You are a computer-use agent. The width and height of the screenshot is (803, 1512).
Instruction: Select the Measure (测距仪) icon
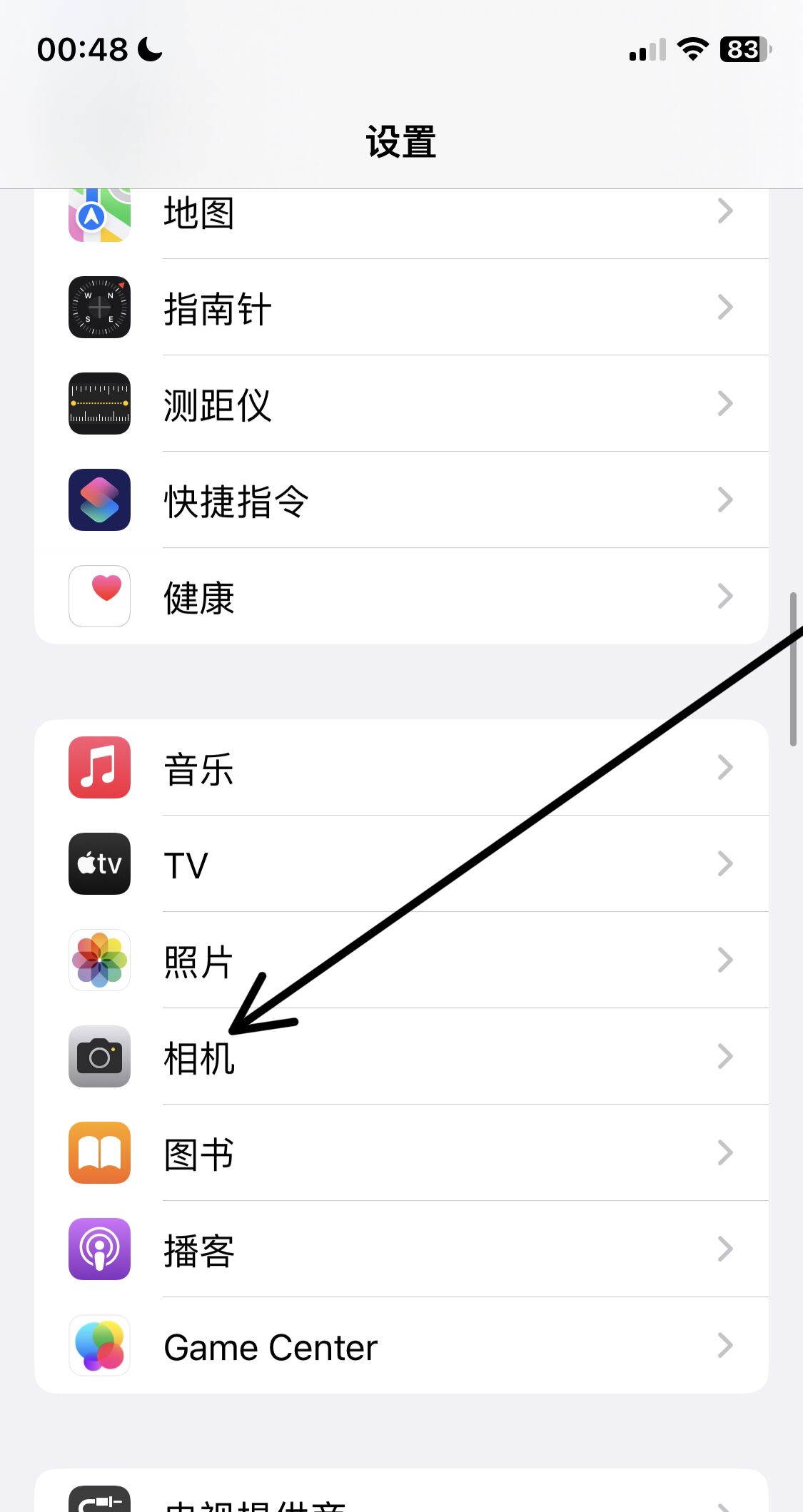[99, 404]
